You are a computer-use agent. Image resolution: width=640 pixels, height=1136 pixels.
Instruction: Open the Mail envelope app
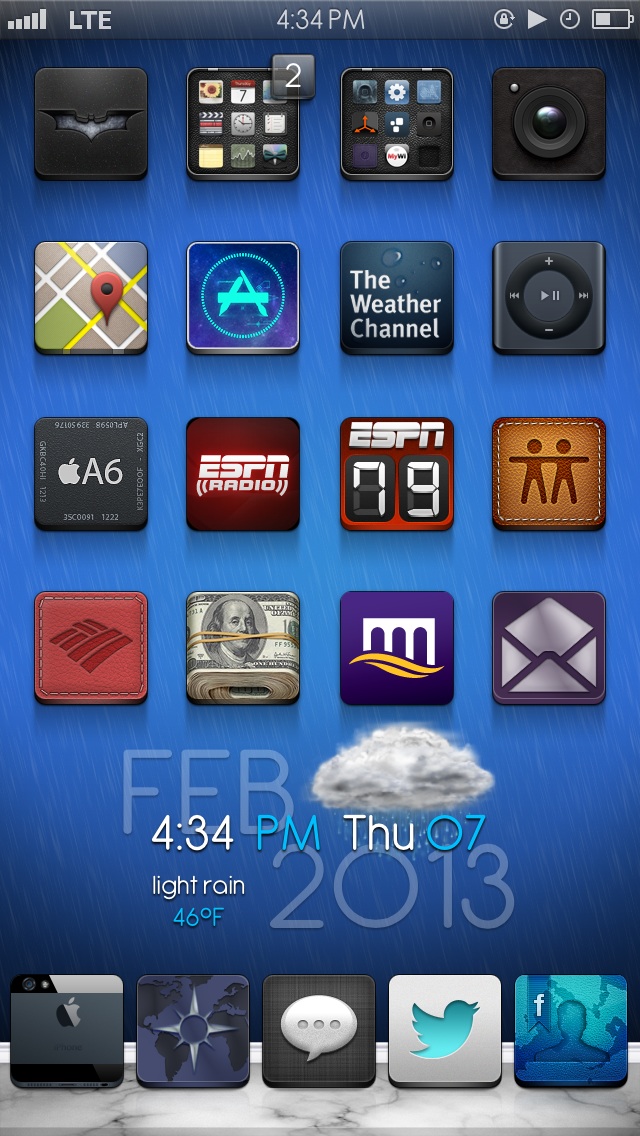point(549,647)
